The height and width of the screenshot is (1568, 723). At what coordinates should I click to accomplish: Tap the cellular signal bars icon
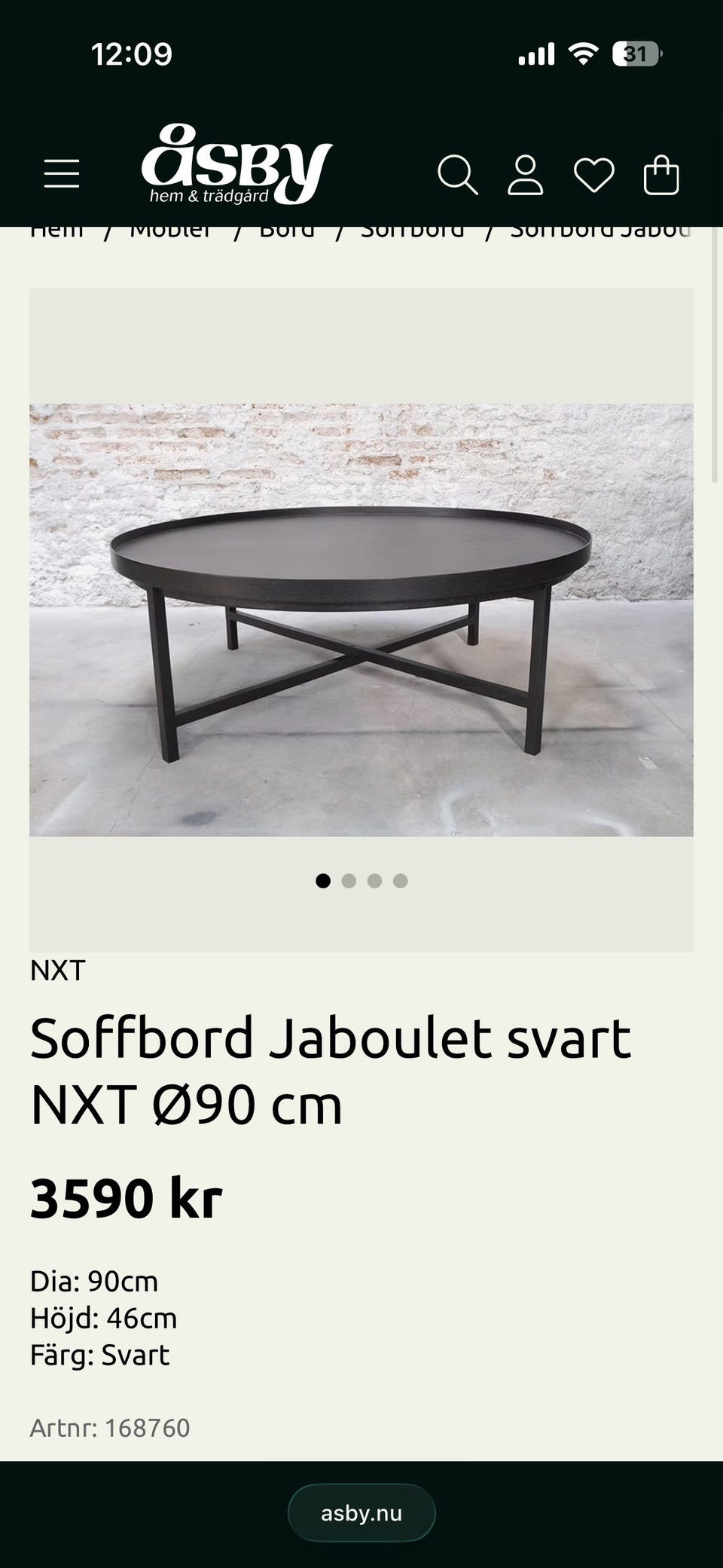[535, 53]
